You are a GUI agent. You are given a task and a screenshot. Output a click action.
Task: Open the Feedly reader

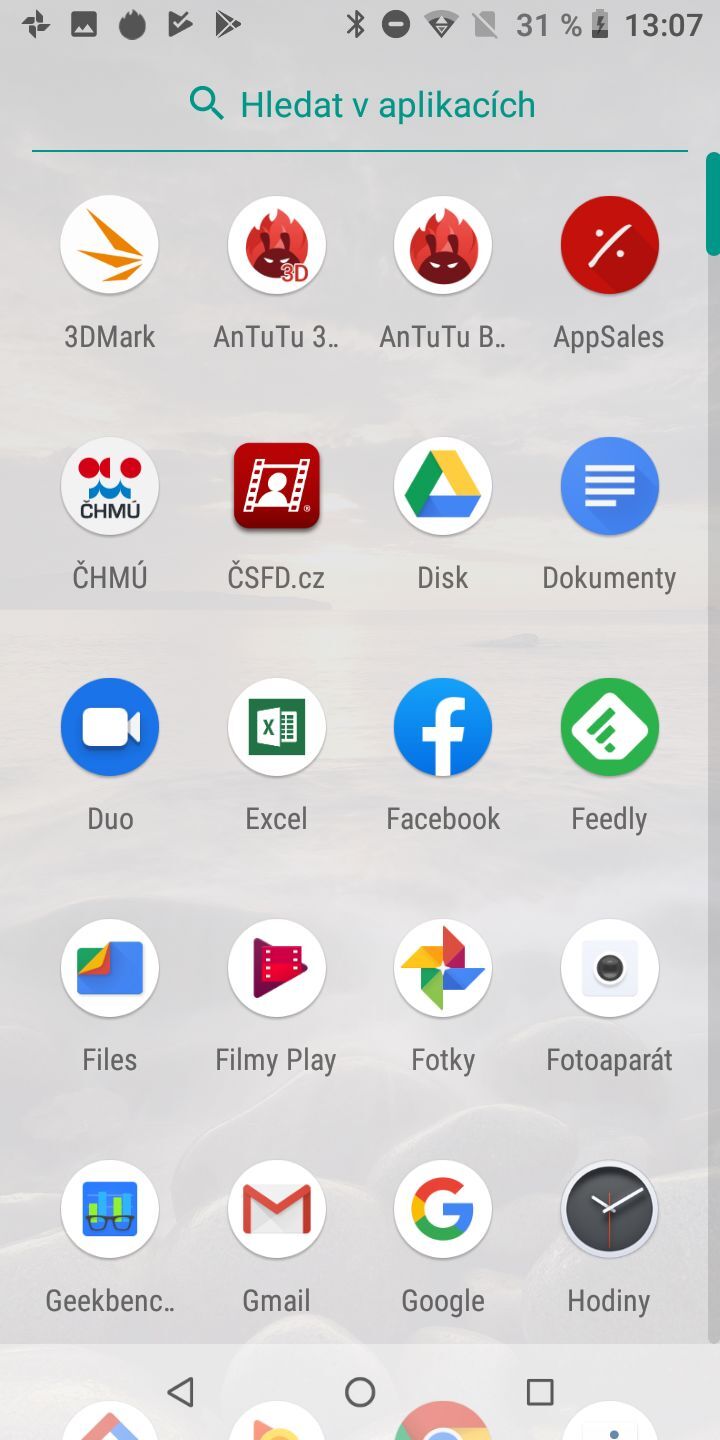pos(609,727)
